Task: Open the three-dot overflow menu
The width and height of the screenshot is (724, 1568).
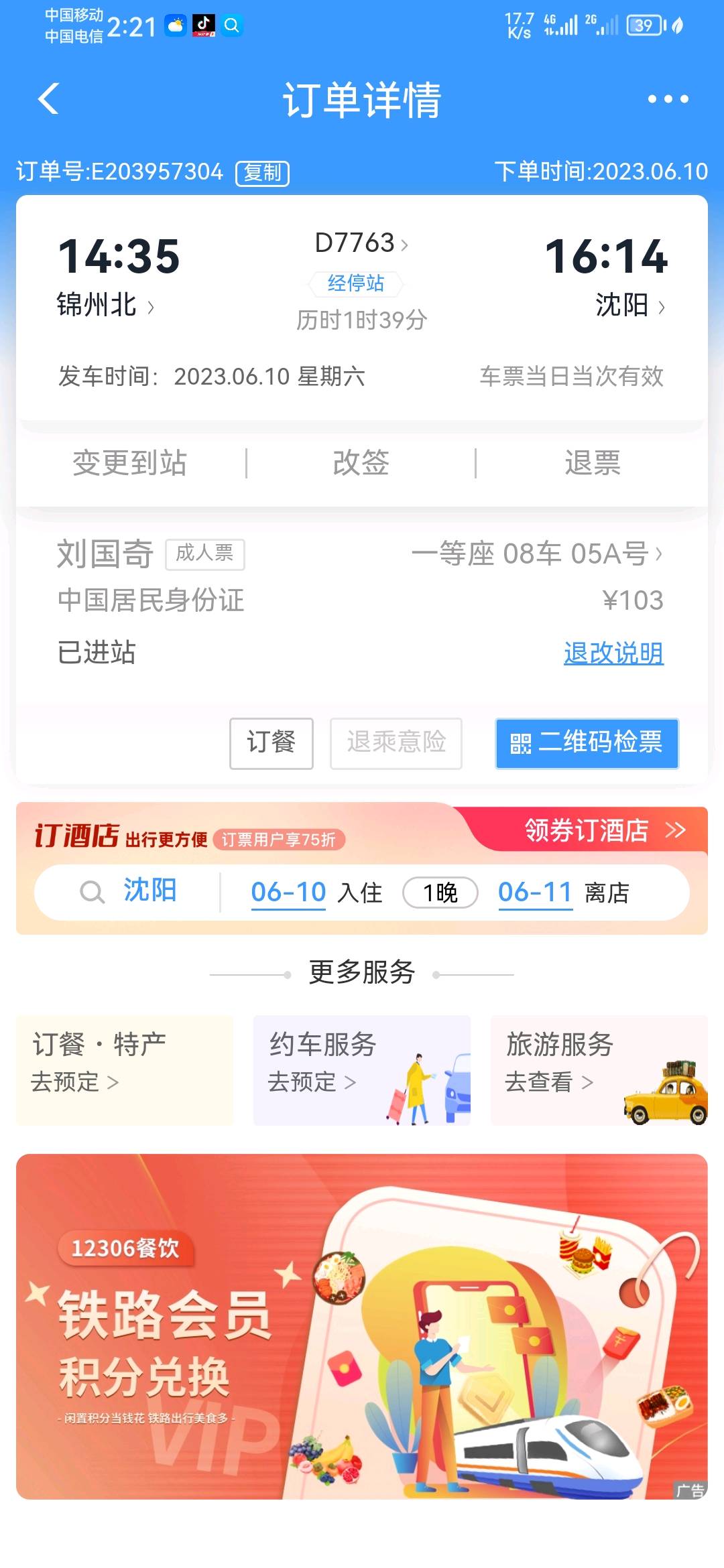Action: [668, 99]
